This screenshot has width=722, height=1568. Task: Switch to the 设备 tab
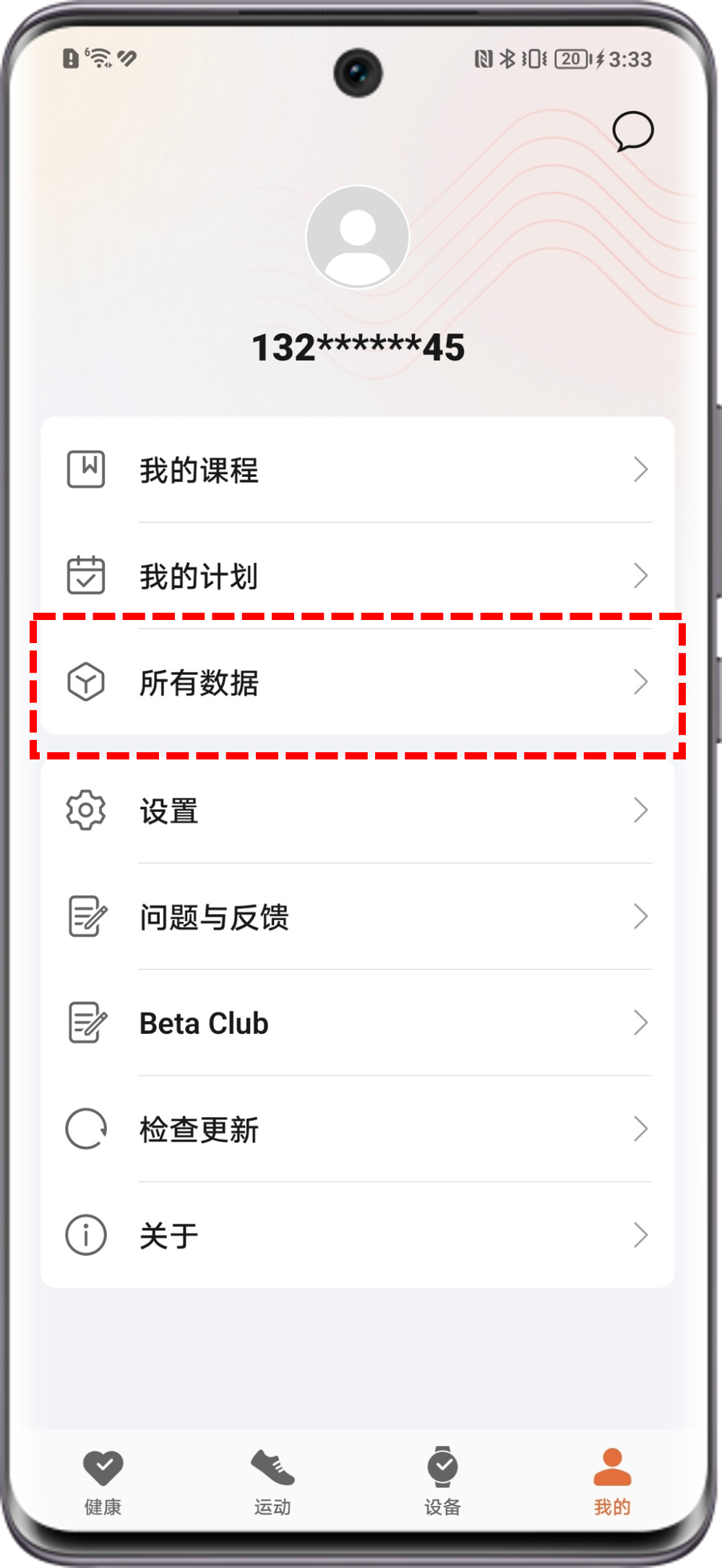[442, 1481]
